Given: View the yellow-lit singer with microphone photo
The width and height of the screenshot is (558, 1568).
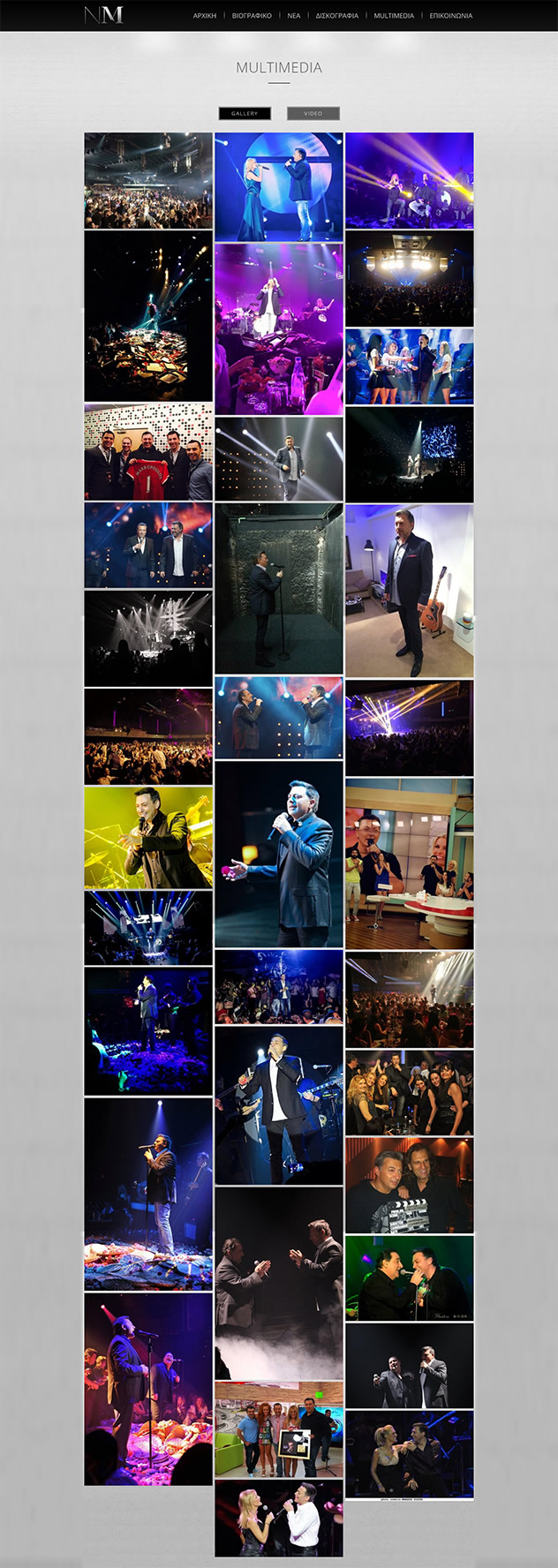Looking at the screenshot, I should pos(148,837).
